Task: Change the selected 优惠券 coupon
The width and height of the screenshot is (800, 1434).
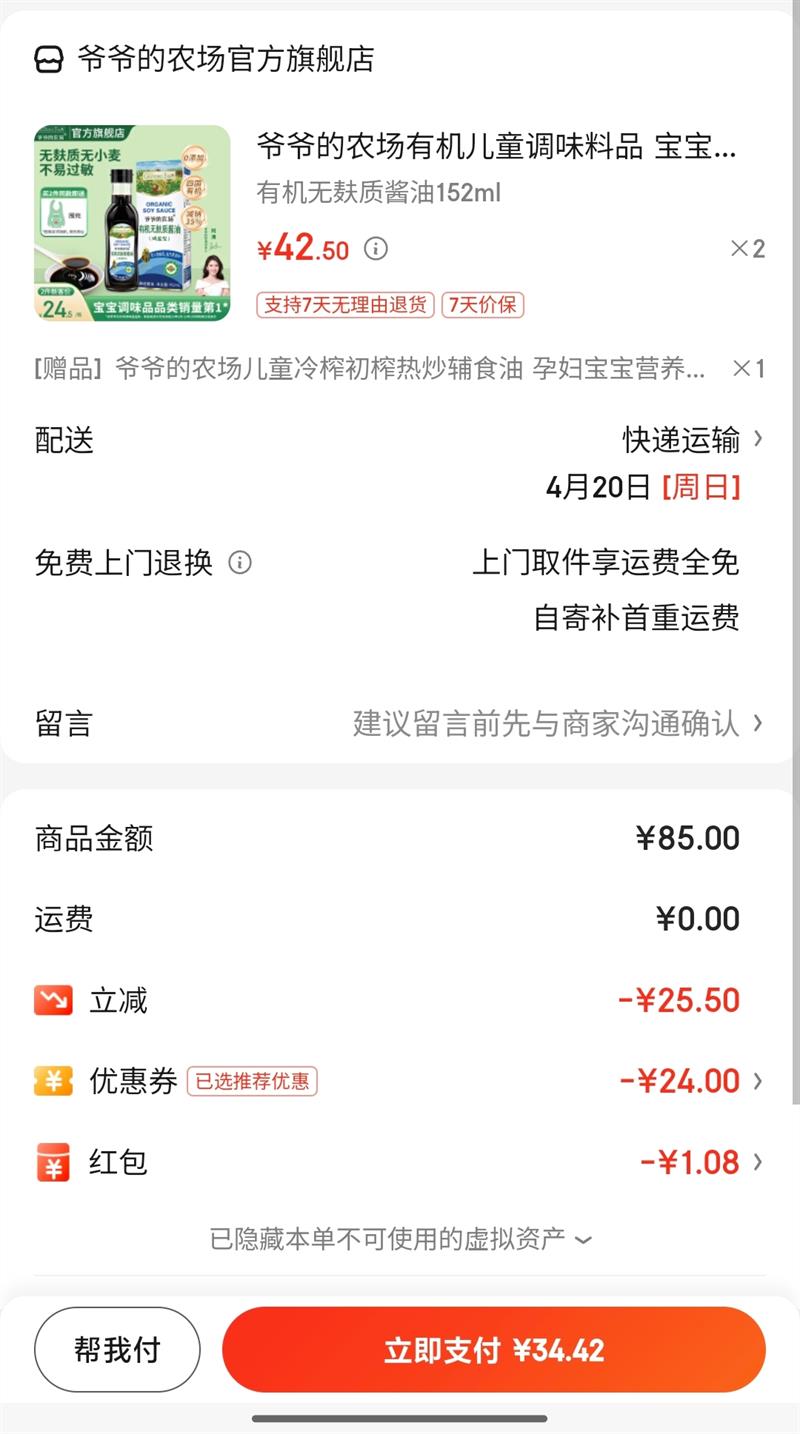Action: tap(690, 1081)
